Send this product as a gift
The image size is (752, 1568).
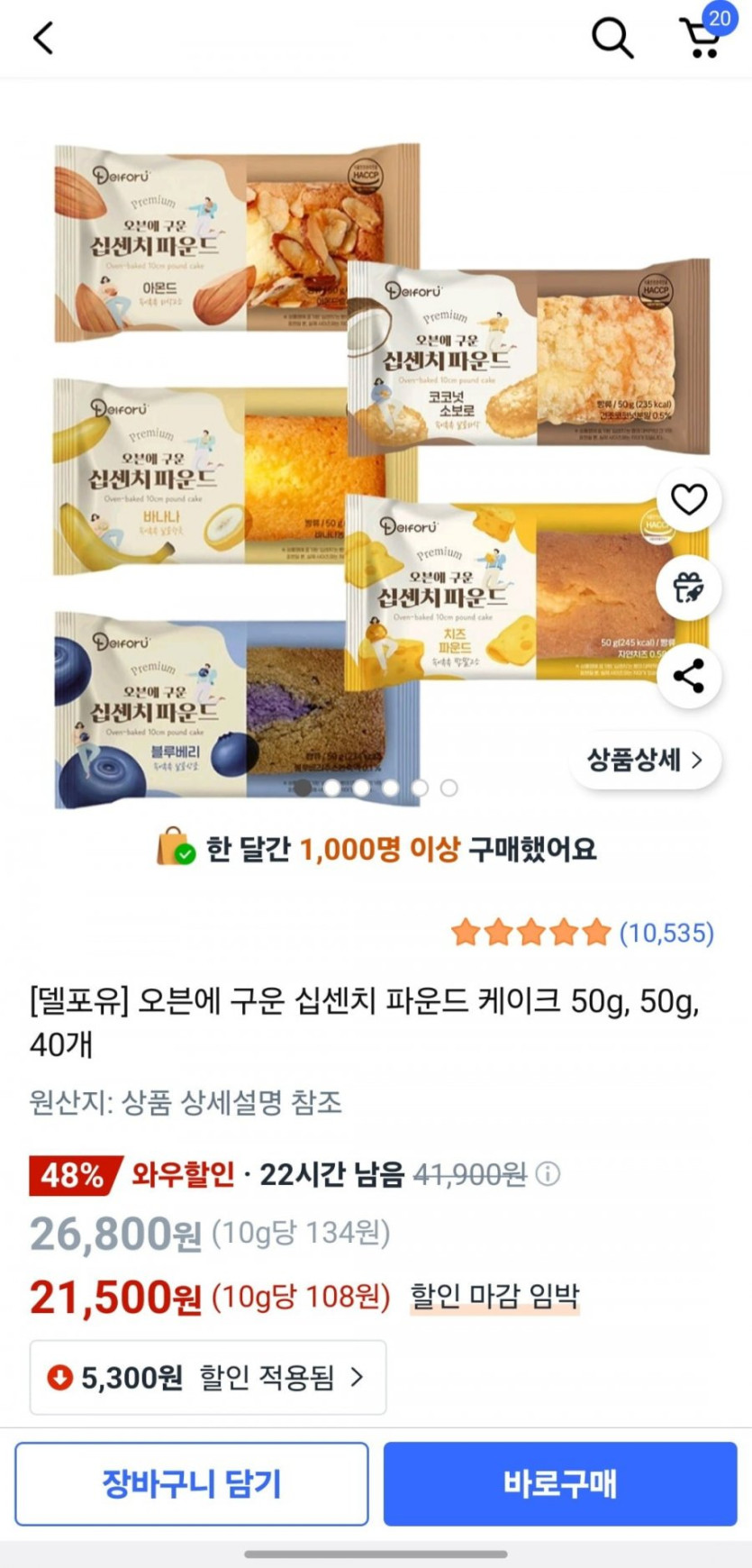[x=689, y=588]
